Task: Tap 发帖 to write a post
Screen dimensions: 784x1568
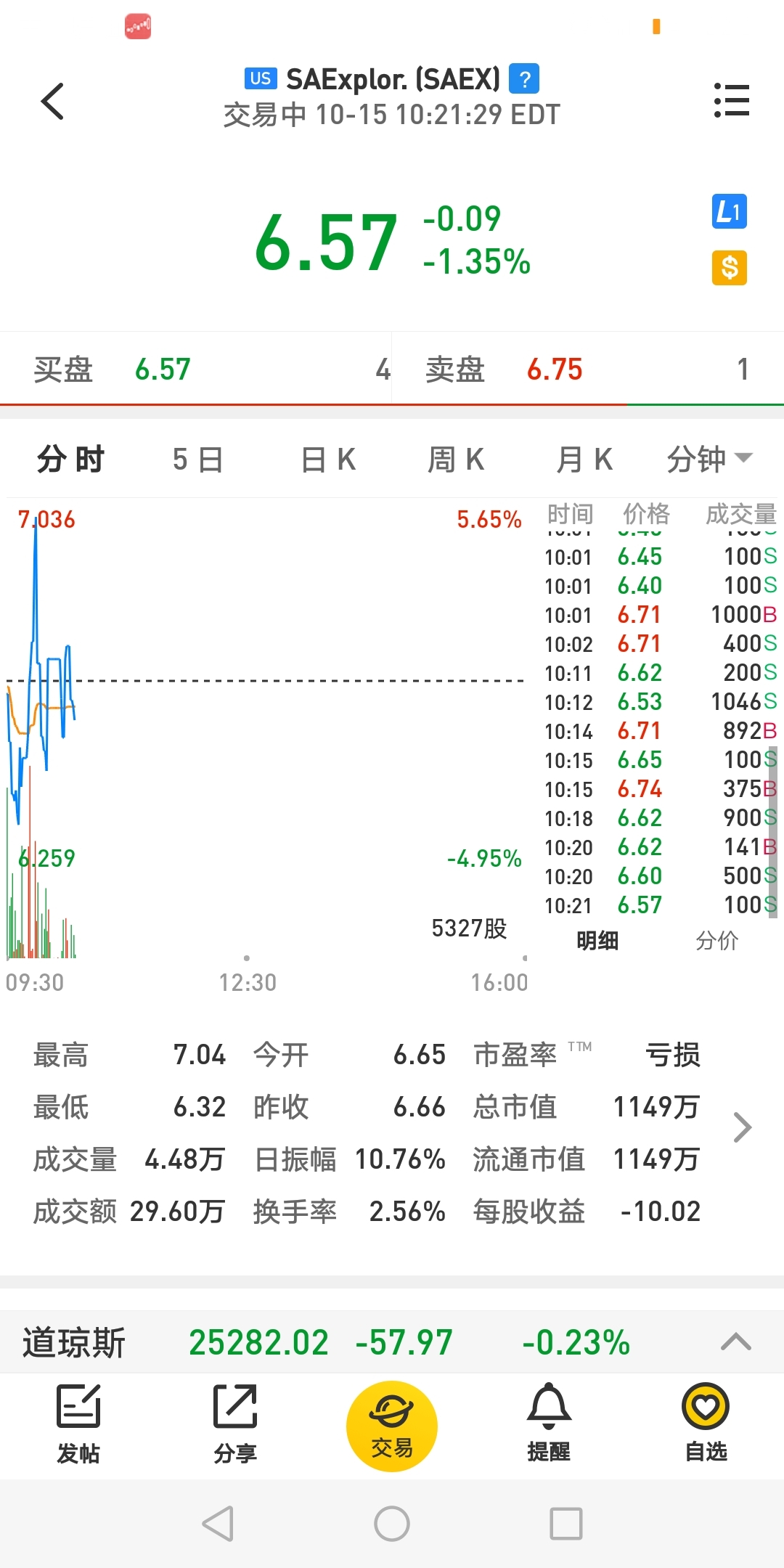Action: 78,1424
